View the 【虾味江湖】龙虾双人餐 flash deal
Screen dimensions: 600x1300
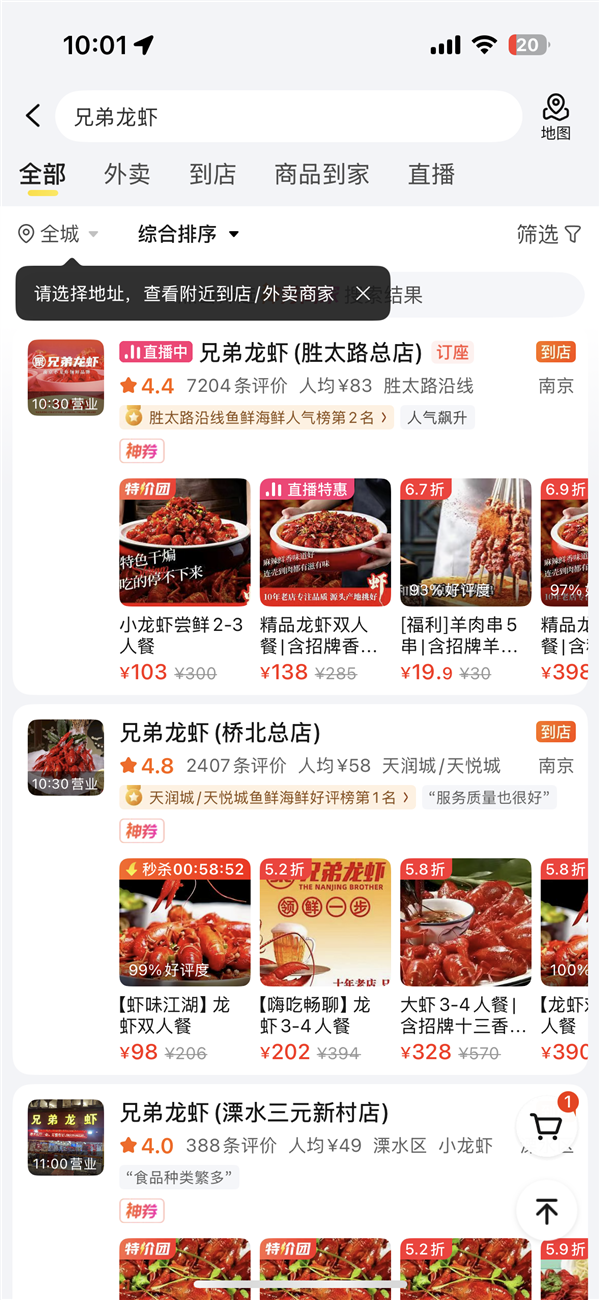185,960
